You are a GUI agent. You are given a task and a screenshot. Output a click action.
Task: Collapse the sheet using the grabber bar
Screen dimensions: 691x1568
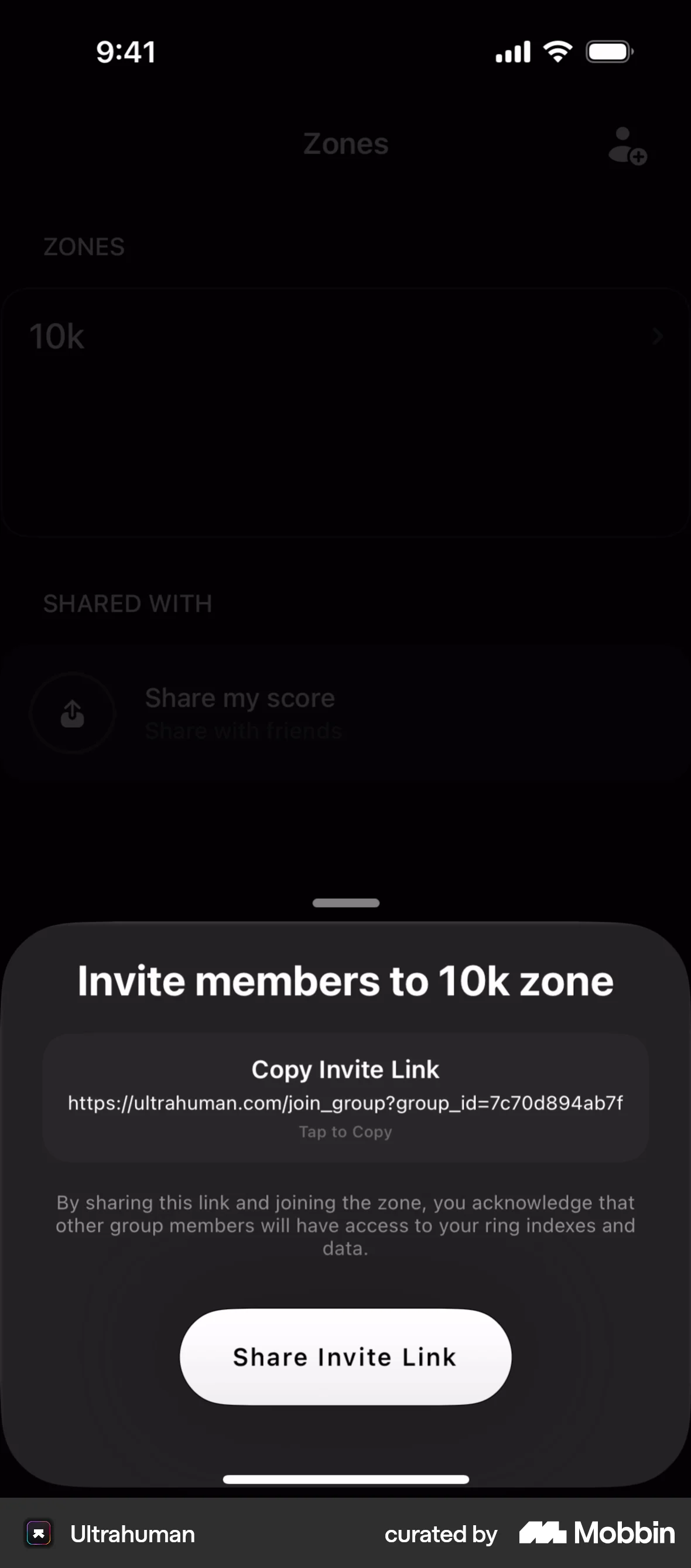pyautogui.click(x=345, y=903)
